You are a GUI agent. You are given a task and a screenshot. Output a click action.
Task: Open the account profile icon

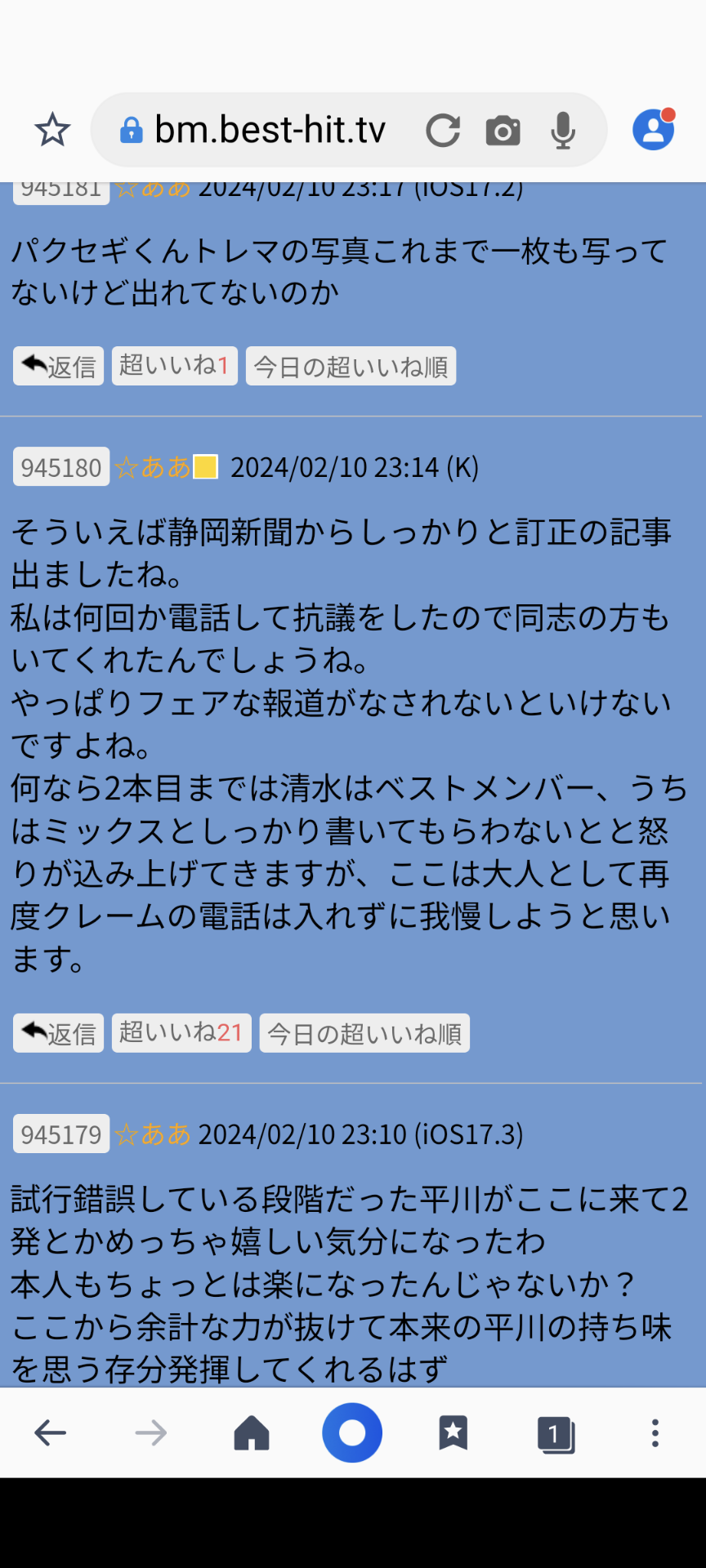(x=653, y=129)
